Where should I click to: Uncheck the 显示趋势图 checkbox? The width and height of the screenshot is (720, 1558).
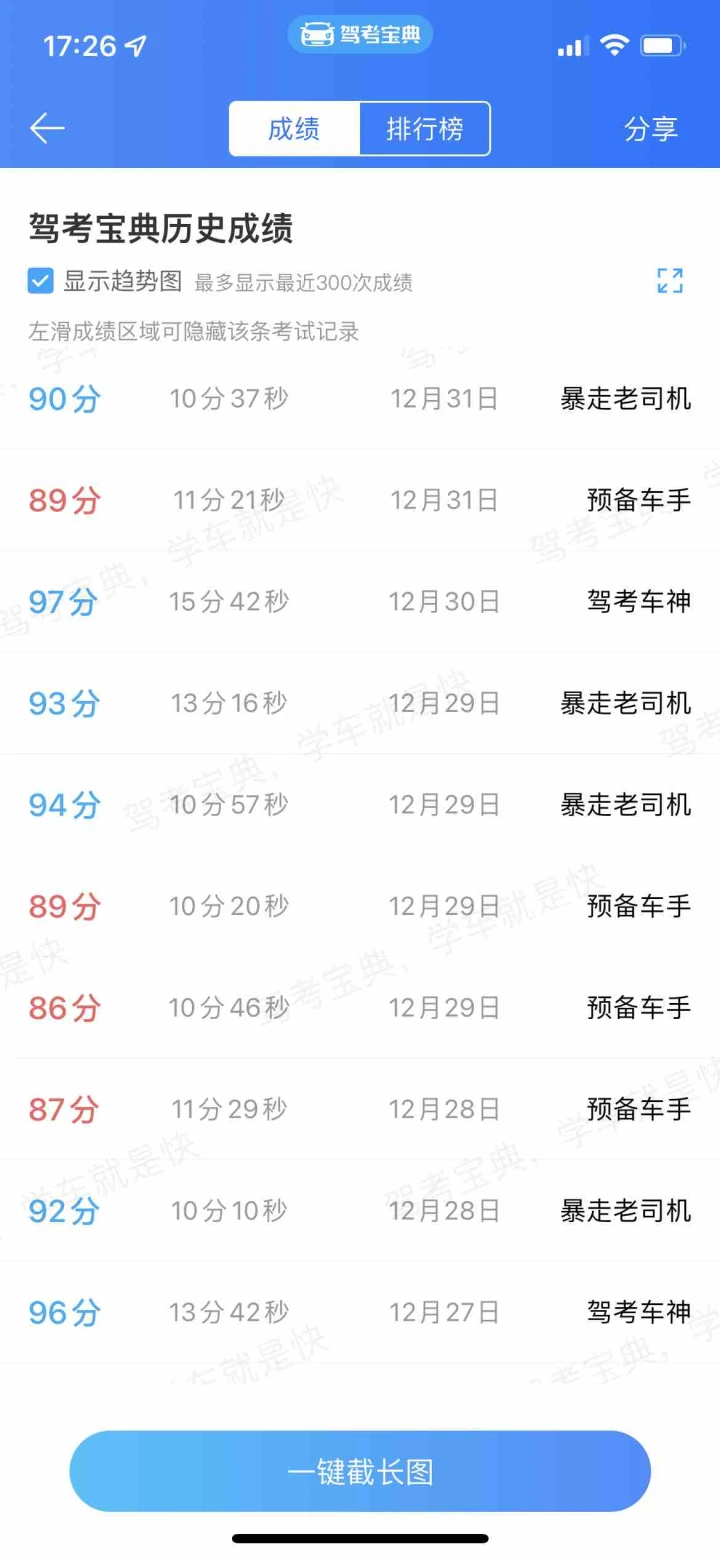click(40, 281)
